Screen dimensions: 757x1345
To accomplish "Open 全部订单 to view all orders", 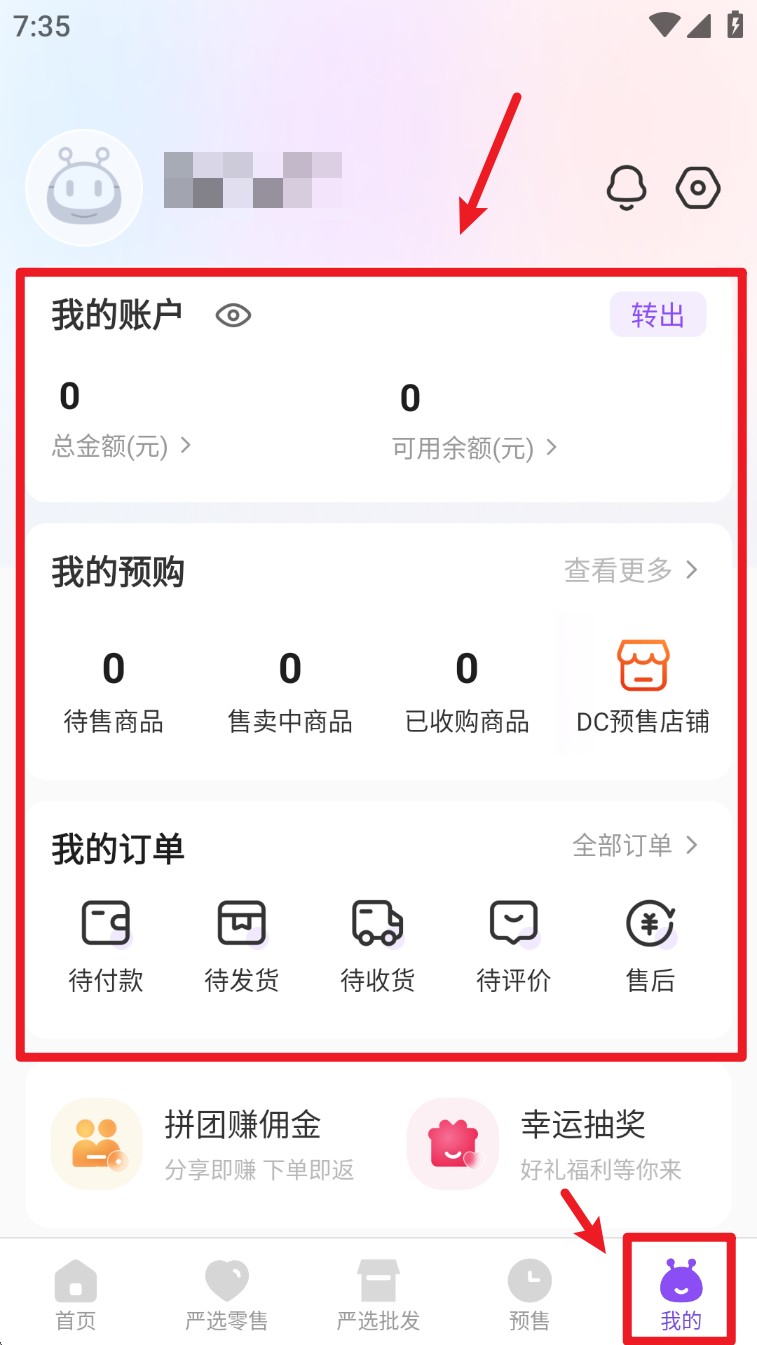I will [634, 845].
